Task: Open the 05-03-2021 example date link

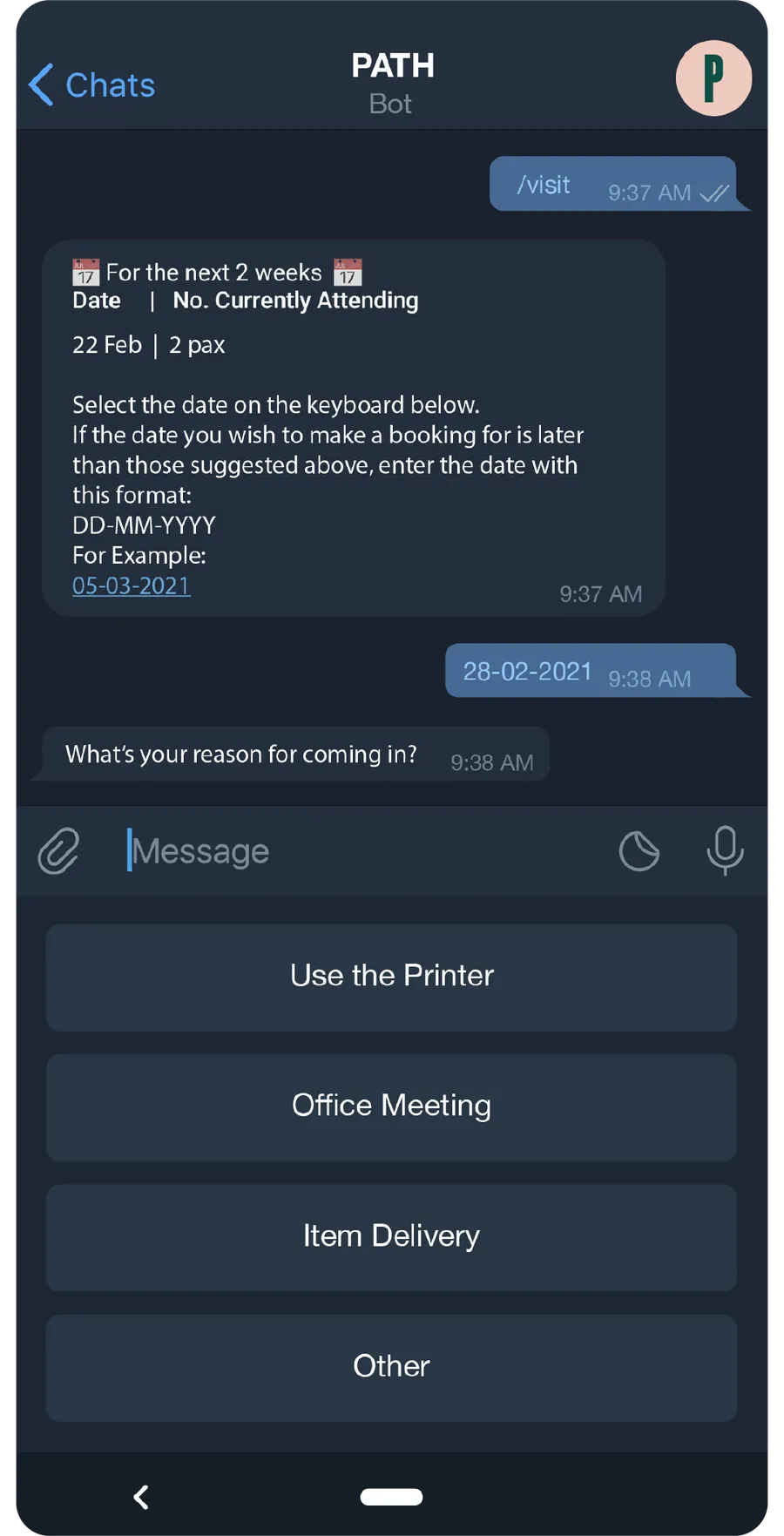Action: pyautogui.click(x=131, y=585)
